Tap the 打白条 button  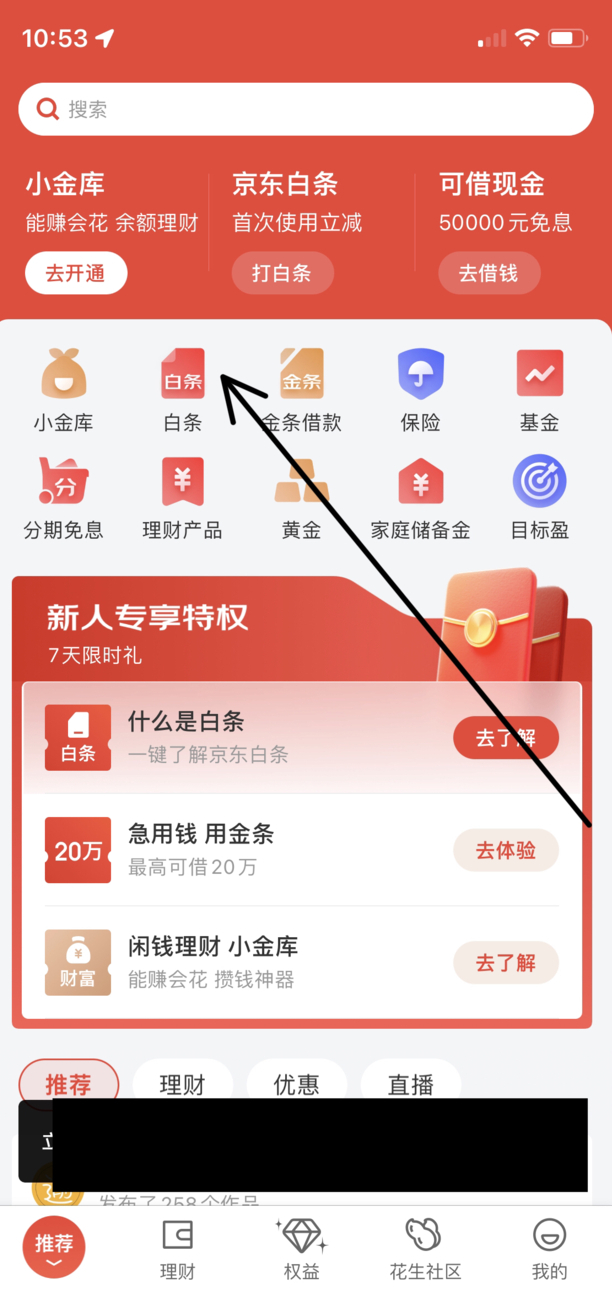pyautogui.click(x=282, y=273)
